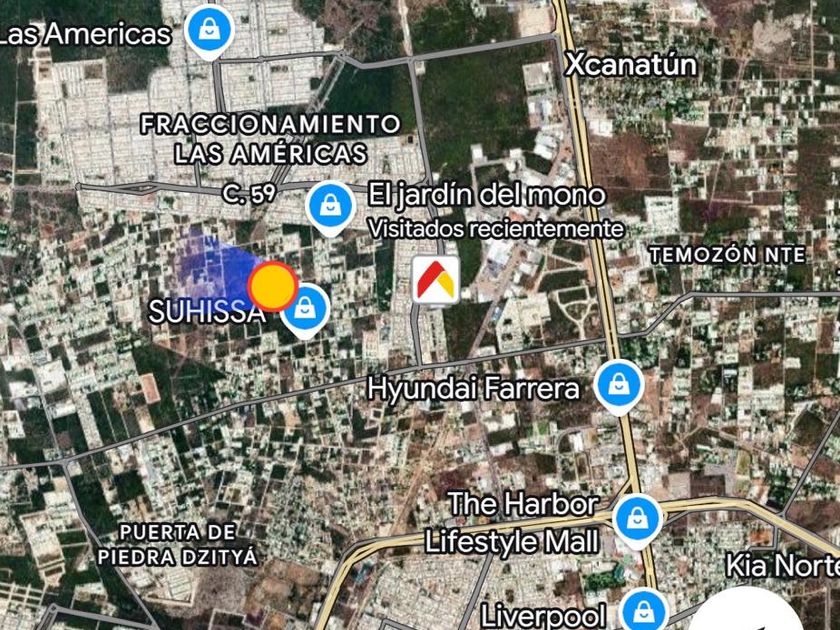Image resolution: width=840 pixels, height=630 pixels.
Task: Select the SUHISSA shopping pin
Action: (306, 309)
